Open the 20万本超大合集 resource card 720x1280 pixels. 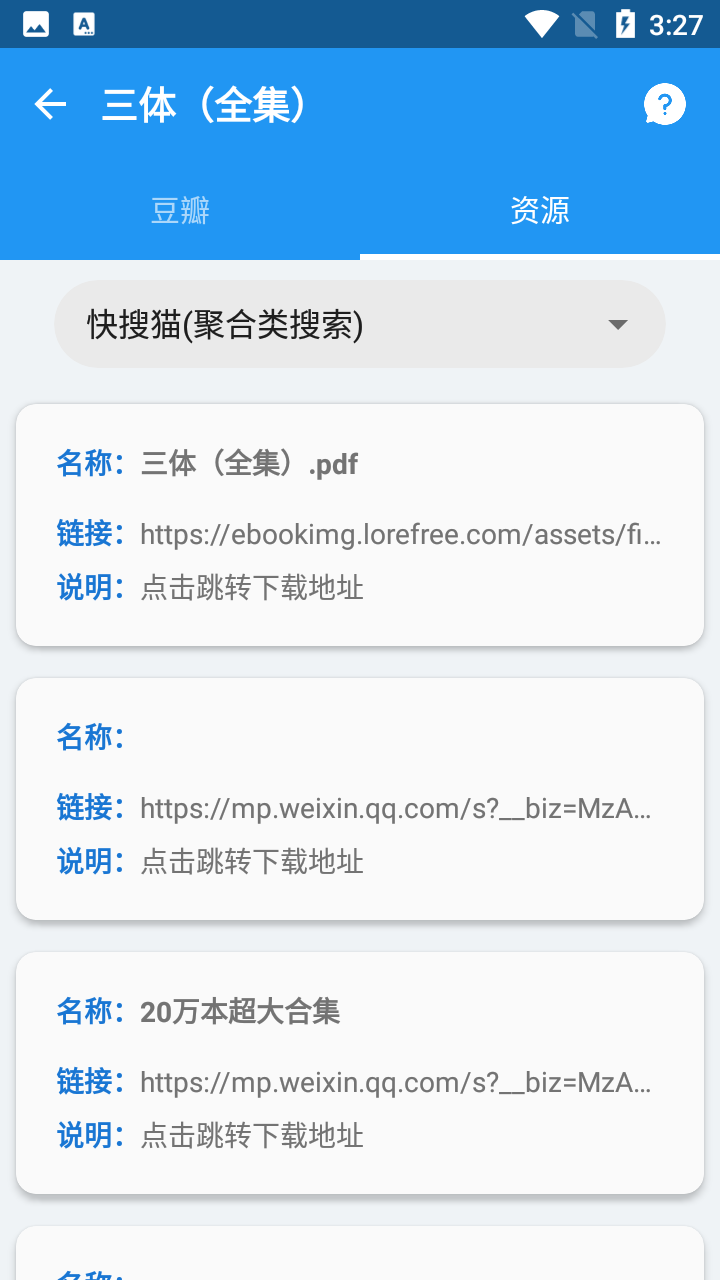[360, 1073]
